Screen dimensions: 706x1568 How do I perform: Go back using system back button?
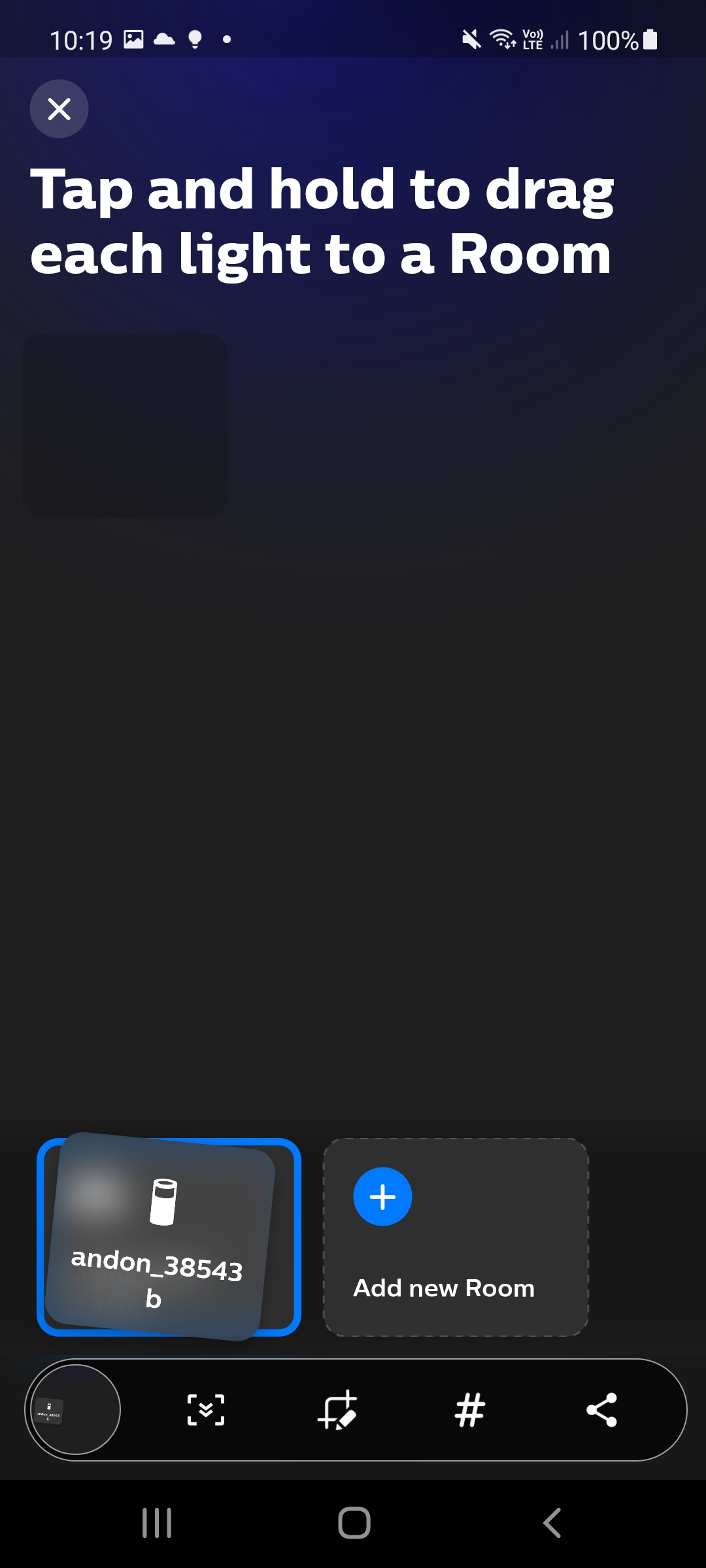click(552, 1523)
